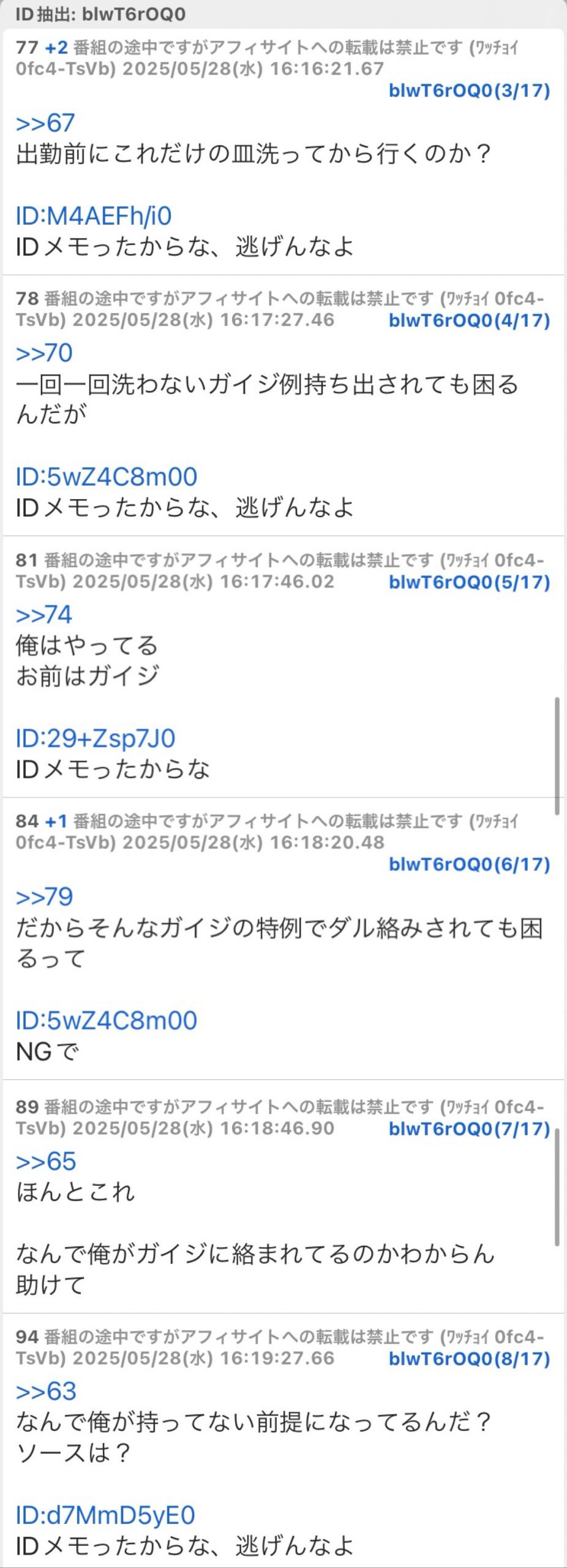Screen dimensions: 567x1568
Task: Open the >>79 reply anchor
Action: pyautogui.click(x=44, y=897)
